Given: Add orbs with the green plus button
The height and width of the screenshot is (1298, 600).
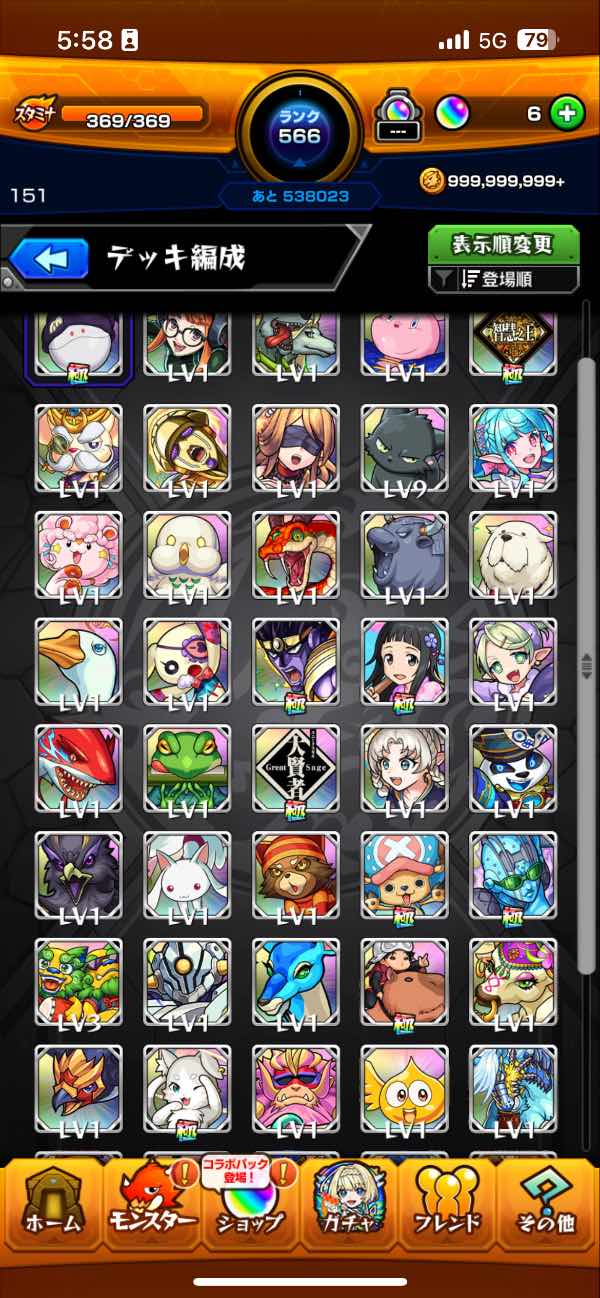Looking at the screenshot, I should pos(567,114).
